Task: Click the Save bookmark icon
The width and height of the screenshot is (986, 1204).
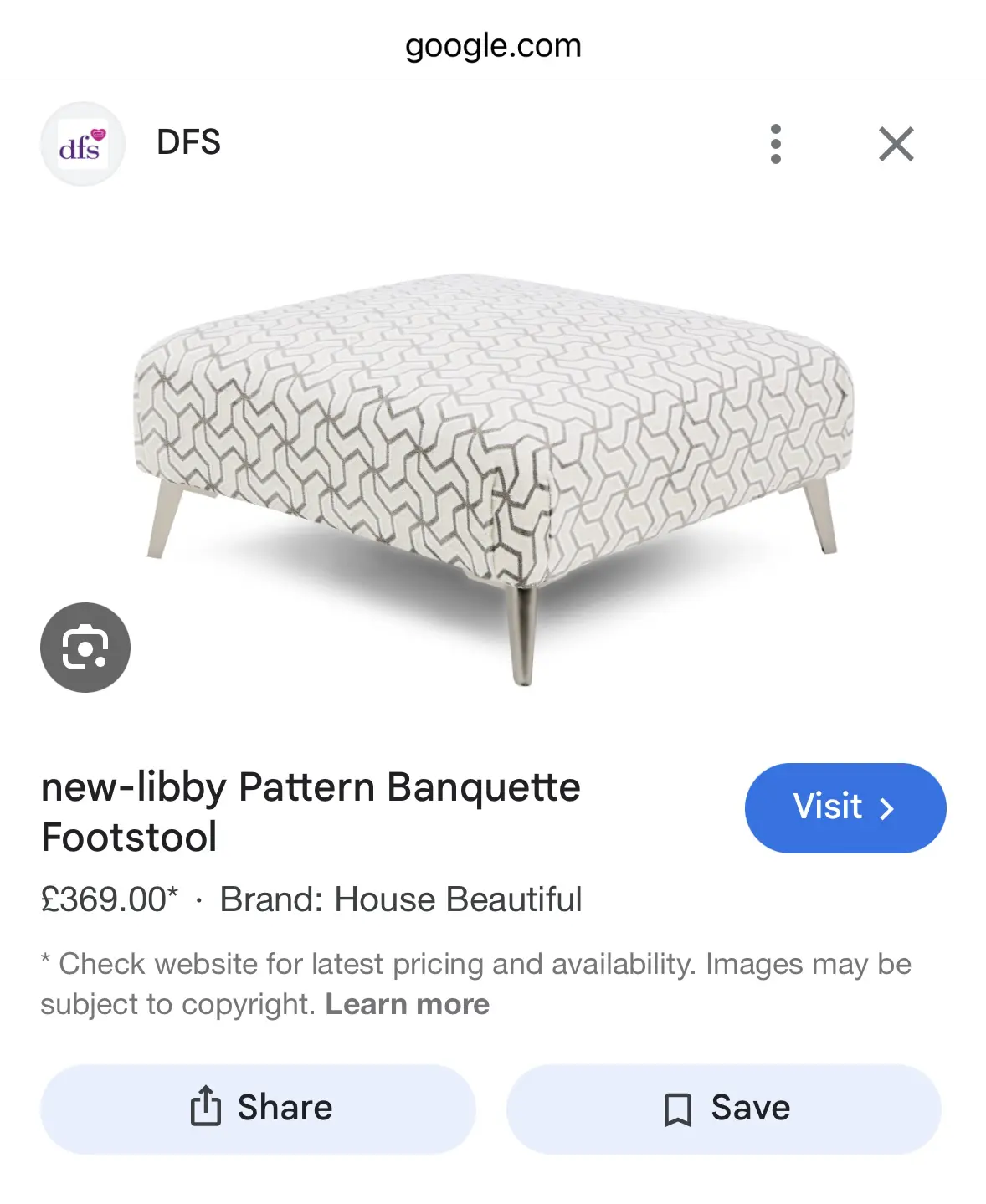Action: click(x=678, y=1106)
